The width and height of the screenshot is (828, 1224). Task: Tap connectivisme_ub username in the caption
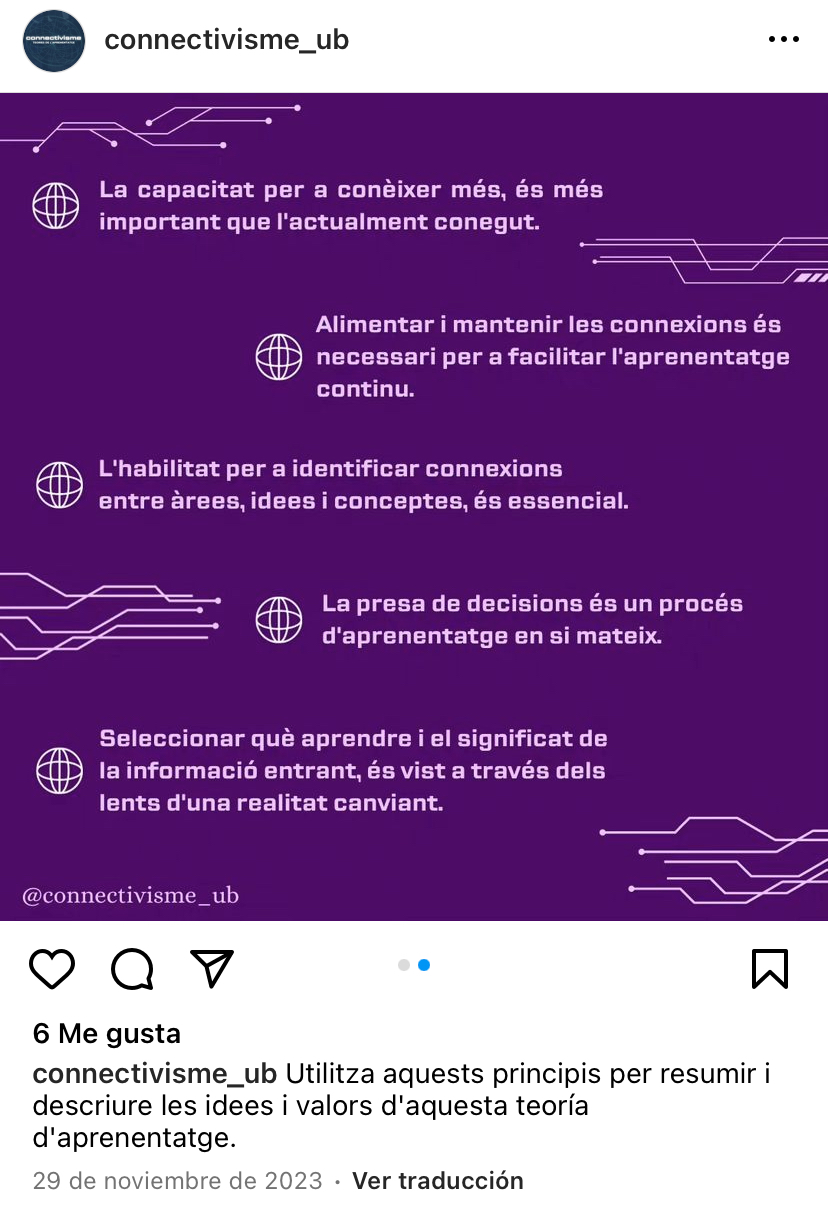154,1074
